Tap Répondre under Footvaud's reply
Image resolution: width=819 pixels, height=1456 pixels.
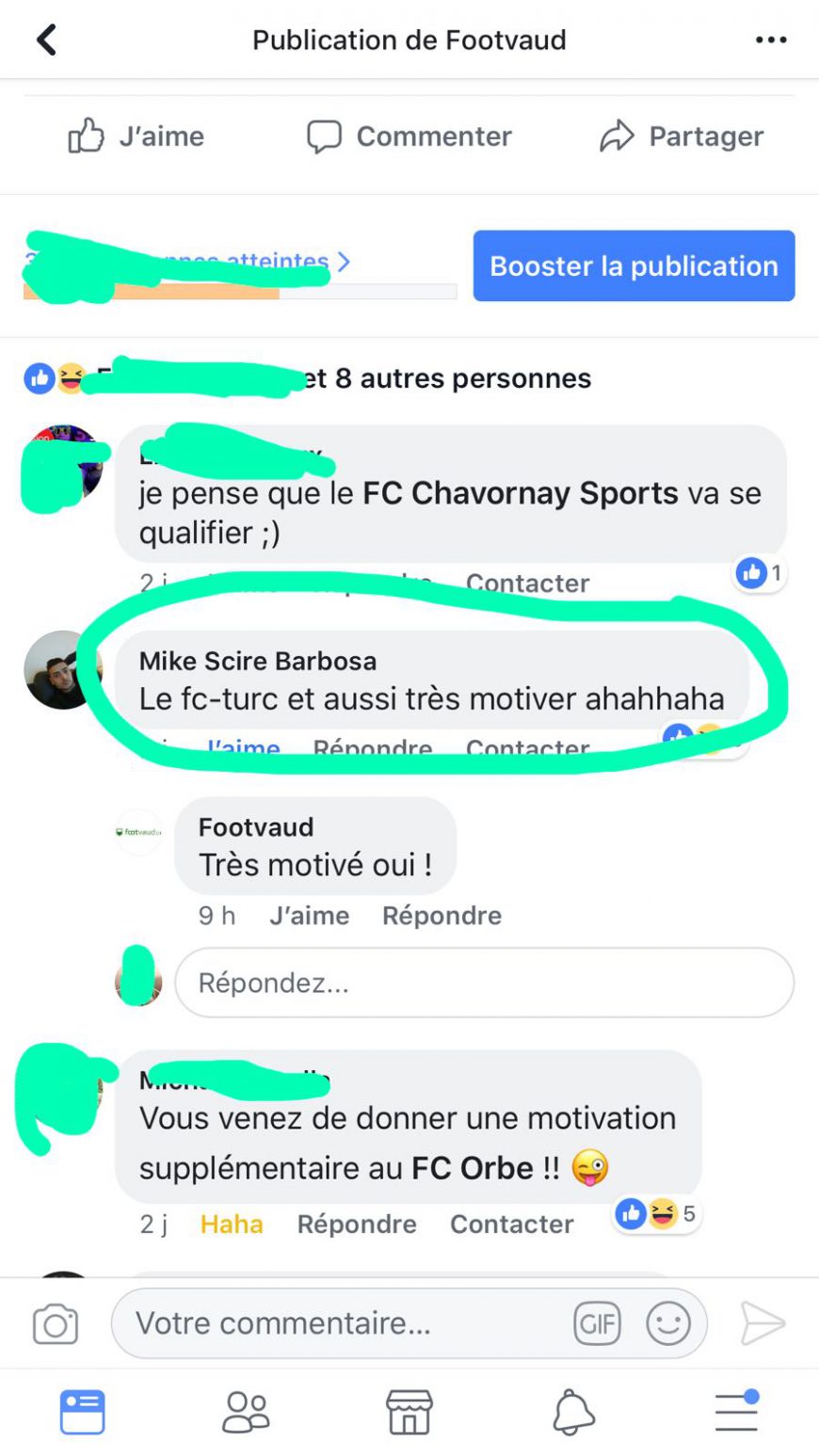click(442, 916)
